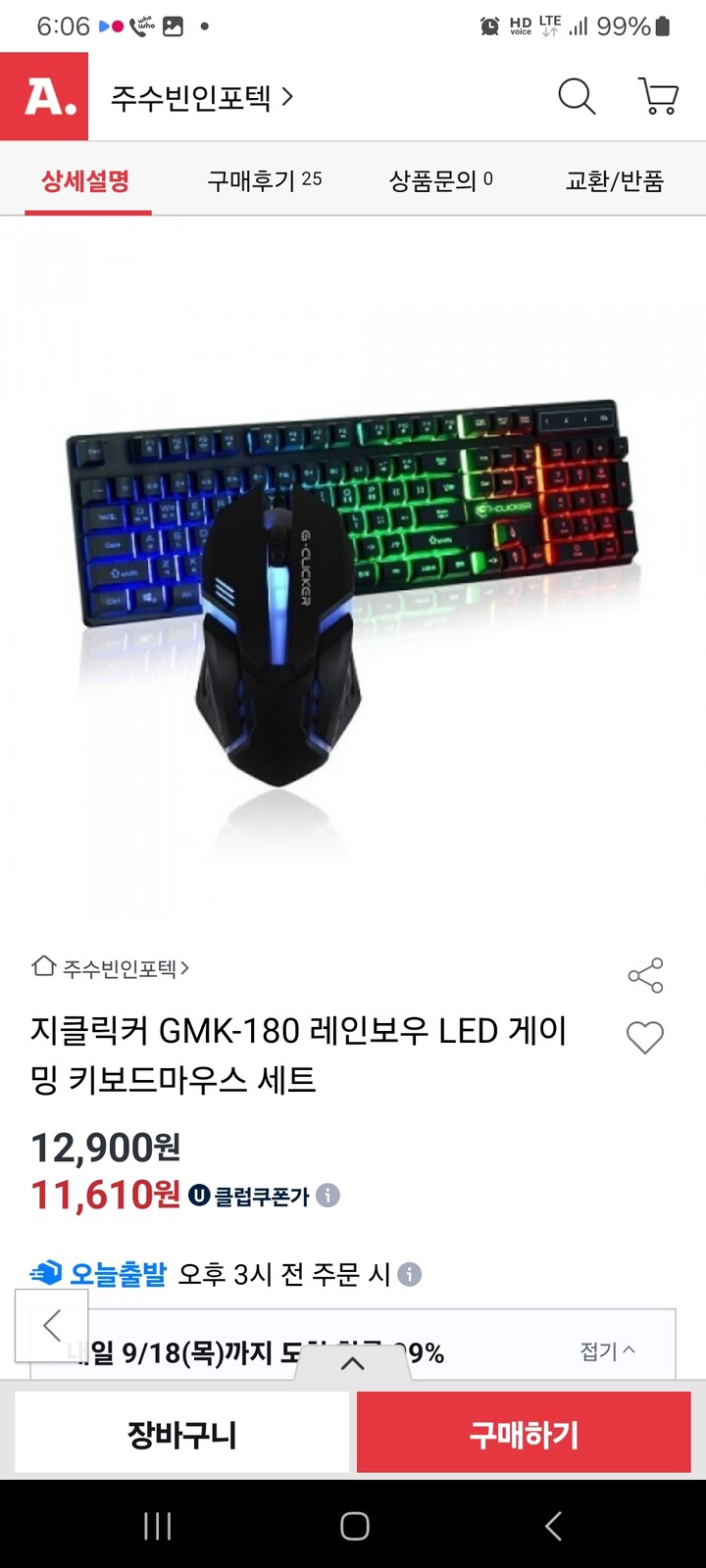This screenshot has width=706, height=1568.
Task: Select the 교환/반품 tab
Action: pyautogui.click(x=617, y=180)
